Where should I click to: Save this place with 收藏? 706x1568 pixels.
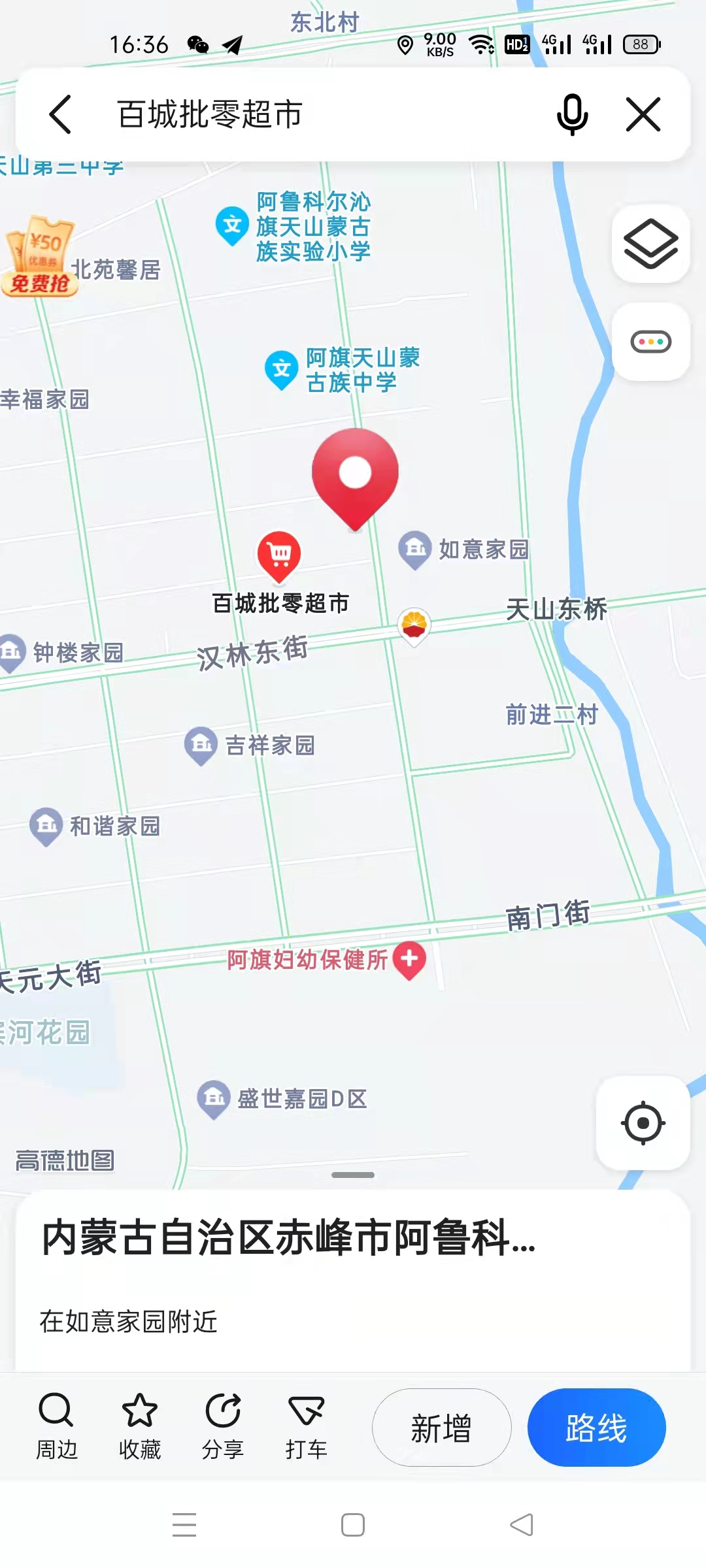(139, 1427)
